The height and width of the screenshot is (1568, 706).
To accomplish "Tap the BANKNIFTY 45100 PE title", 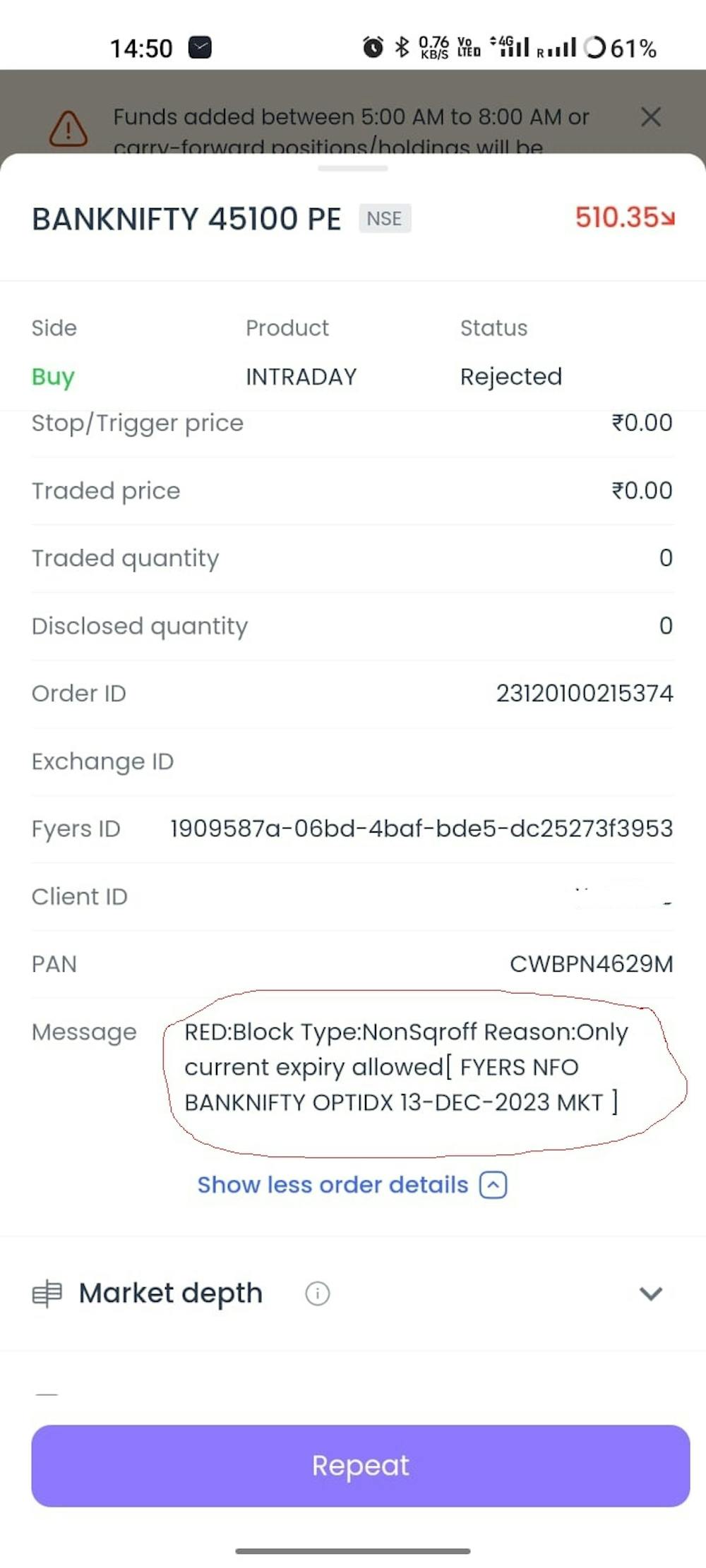I will [x=186, y=219].
